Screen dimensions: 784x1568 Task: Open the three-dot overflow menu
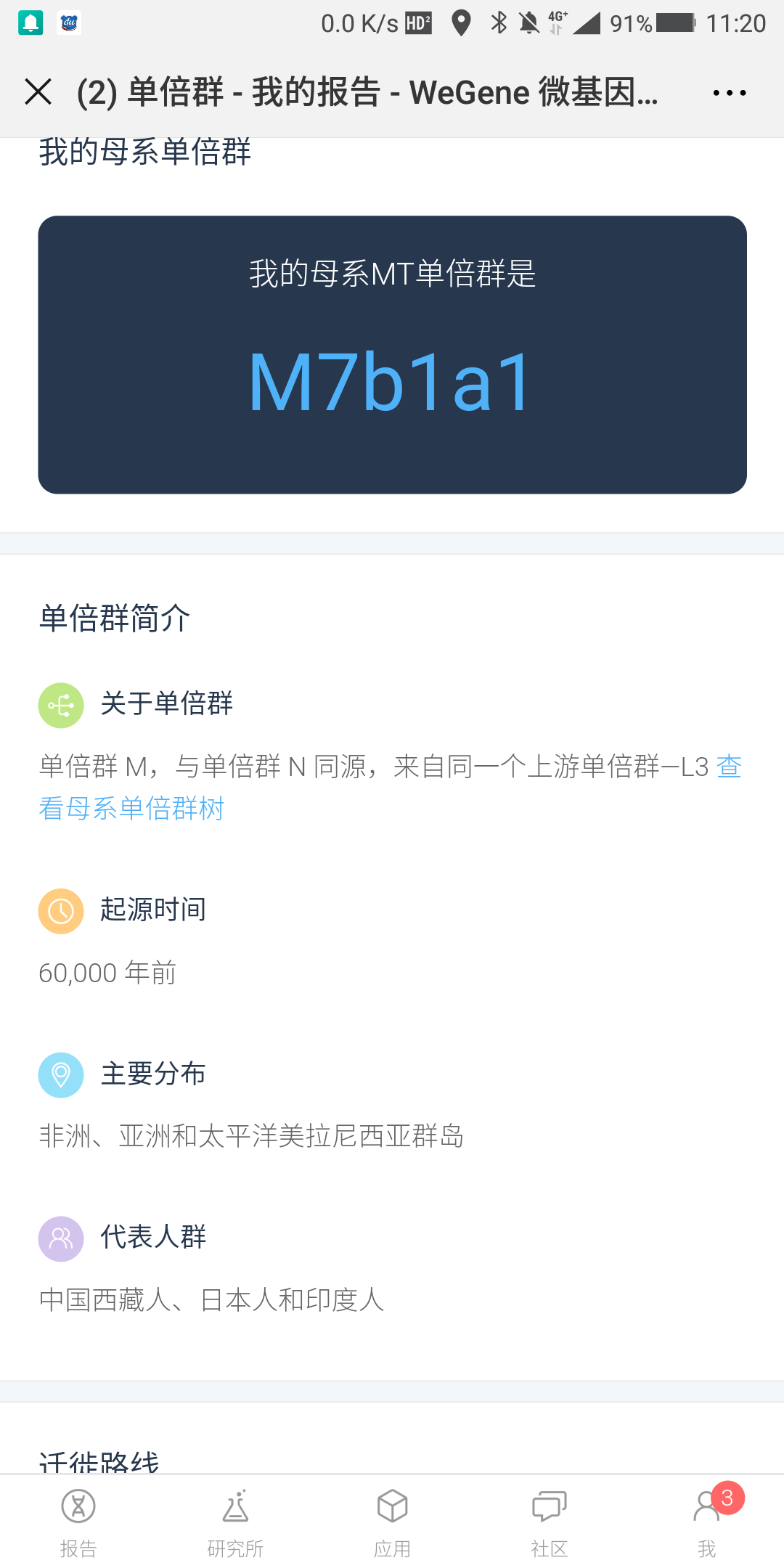[729, 93]
